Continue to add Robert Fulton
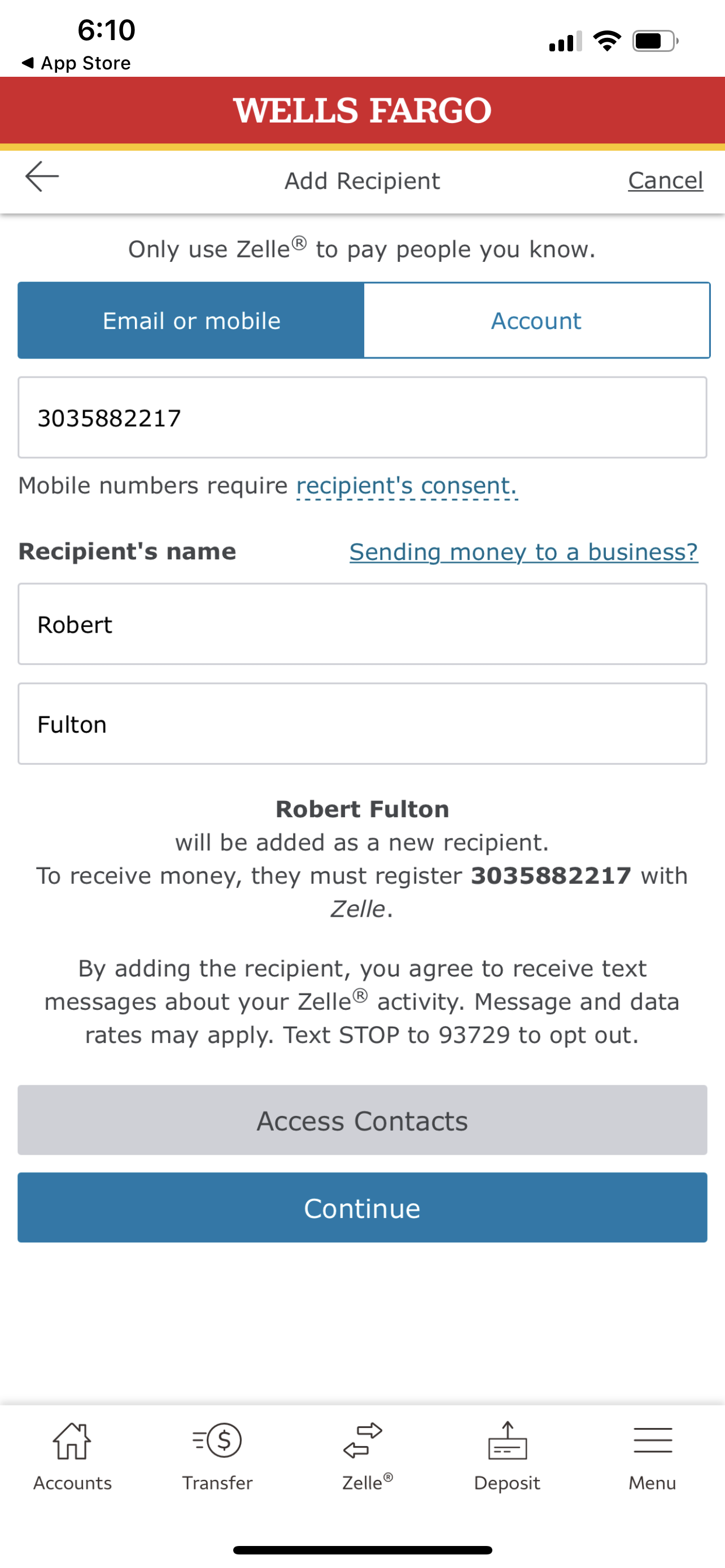 [x=362, y=1208]
